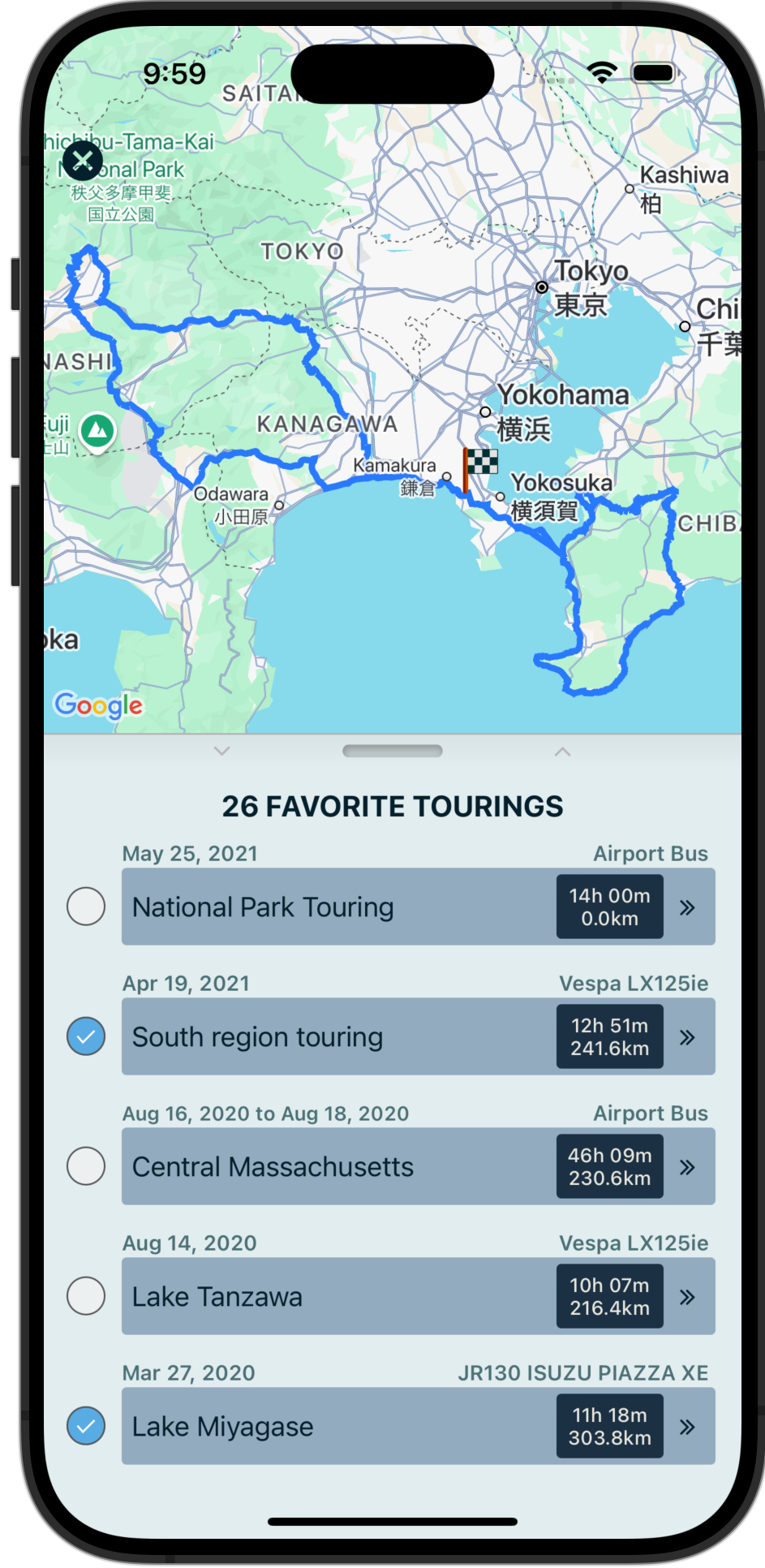Select the National Park Touring checkbox
This screenshot has height=1568, width=765.
point(86,907)
